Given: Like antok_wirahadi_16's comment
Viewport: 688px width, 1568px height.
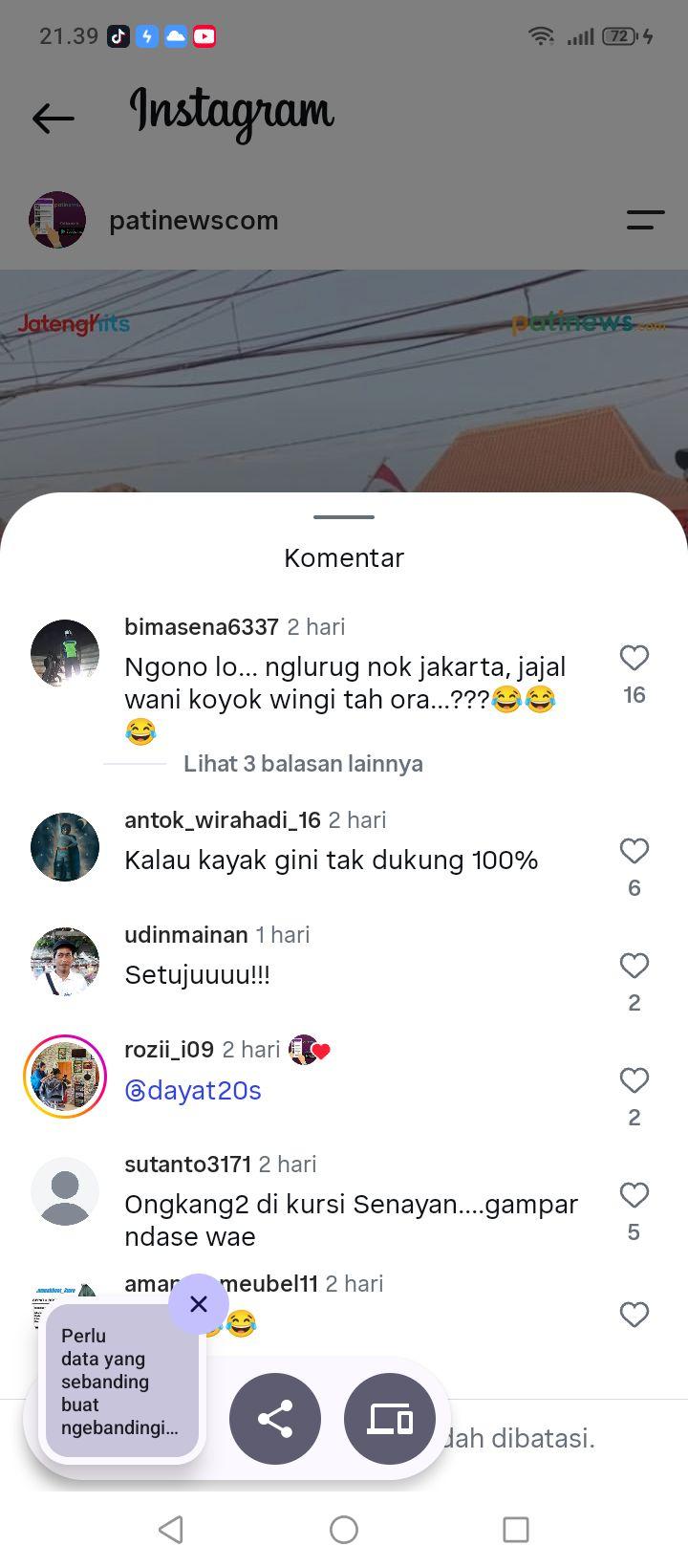Looking at the screenshot, I should [634, 851].
